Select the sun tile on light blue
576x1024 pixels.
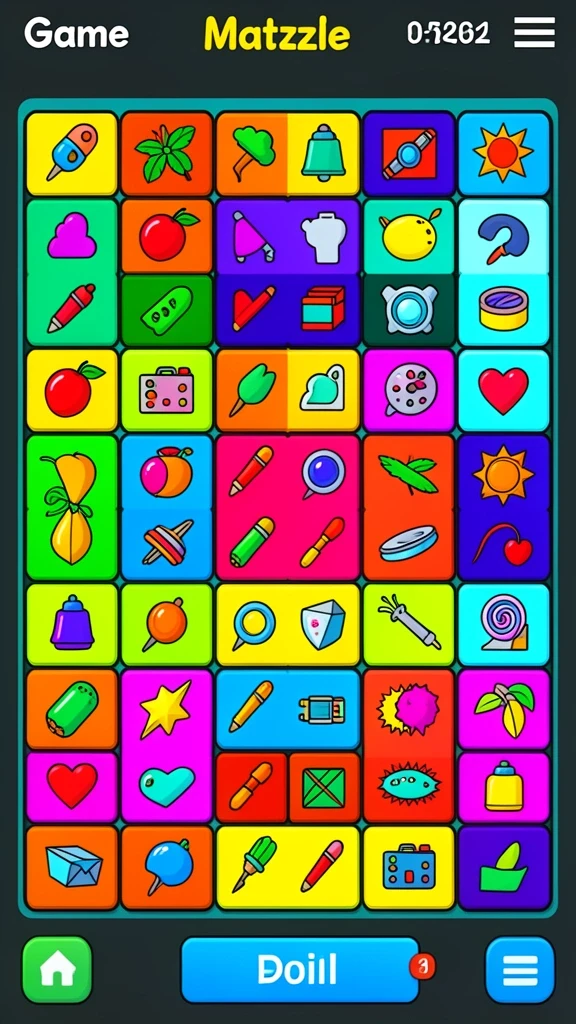pyautogui.click(x=504, y=153)
